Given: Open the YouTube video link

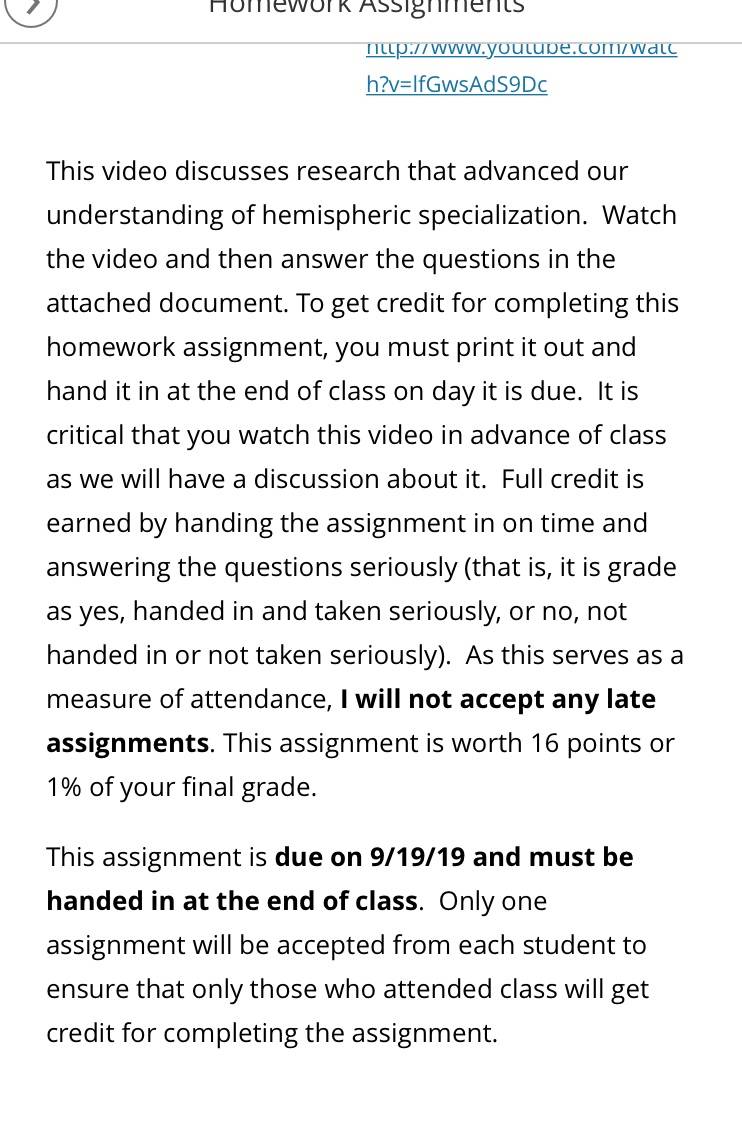Looking at the screenshot, I should point(521,68).
